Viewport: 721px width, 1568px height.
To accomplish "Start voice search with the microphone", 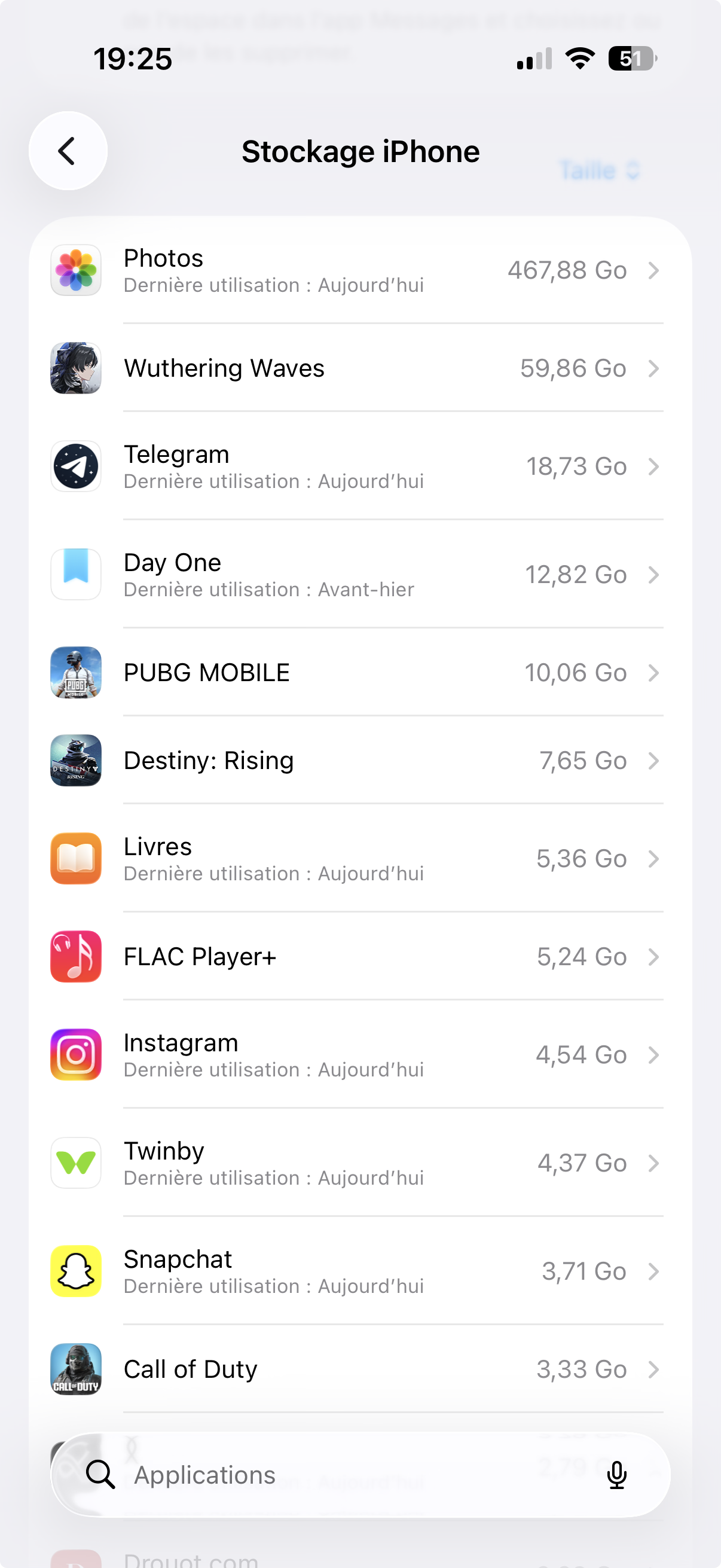I will coord(616,1475).
